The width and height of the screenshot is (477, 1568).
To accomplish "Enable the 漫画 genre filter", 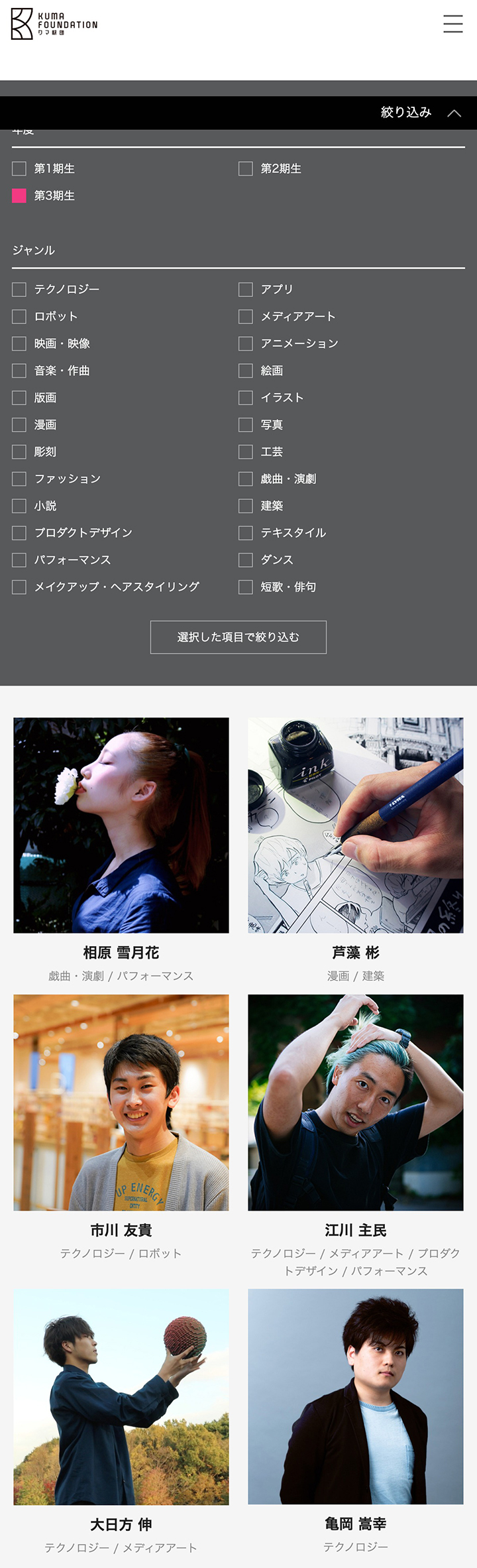I will (19, 424).
